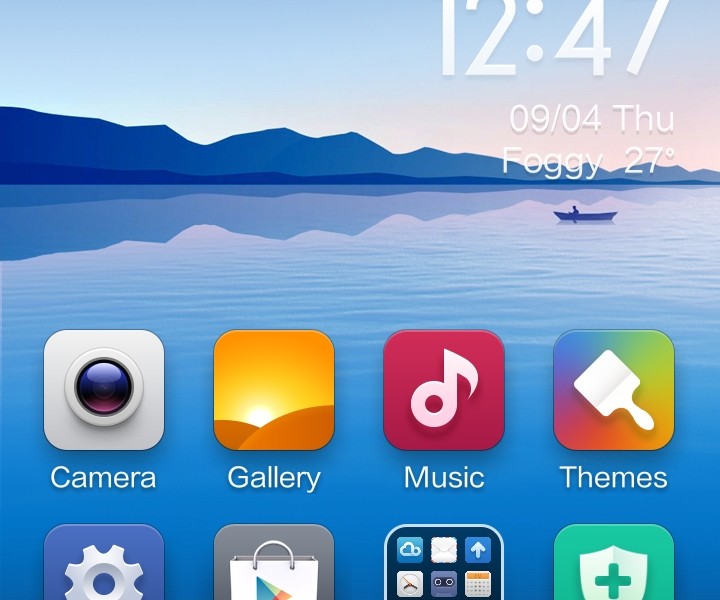This screenshot has width=720, height=600.
Task: Open the Music app
Action: (444, 390)
